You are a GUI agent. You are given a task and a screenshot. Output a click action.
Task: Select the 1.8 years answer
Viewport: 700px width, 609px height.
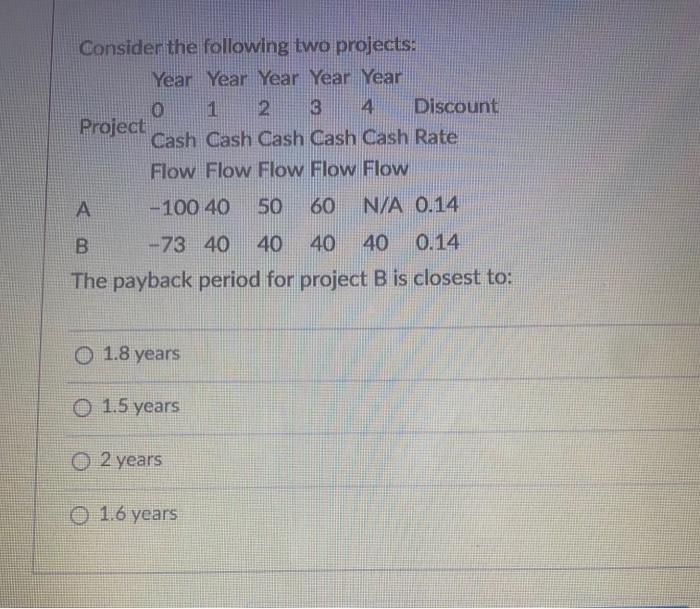click(x=84, y=354)
